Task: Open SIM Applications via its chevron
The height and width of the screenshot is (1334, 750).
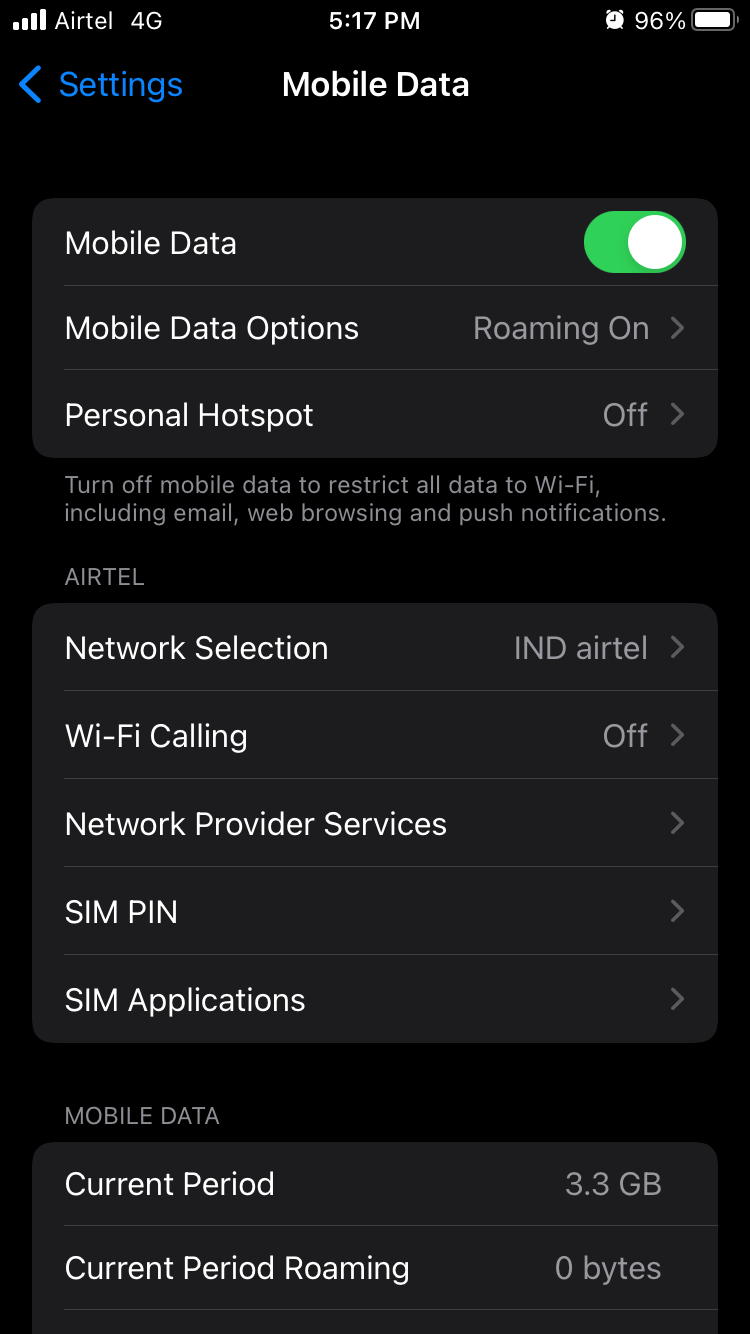Action: (x=677, y=998)
